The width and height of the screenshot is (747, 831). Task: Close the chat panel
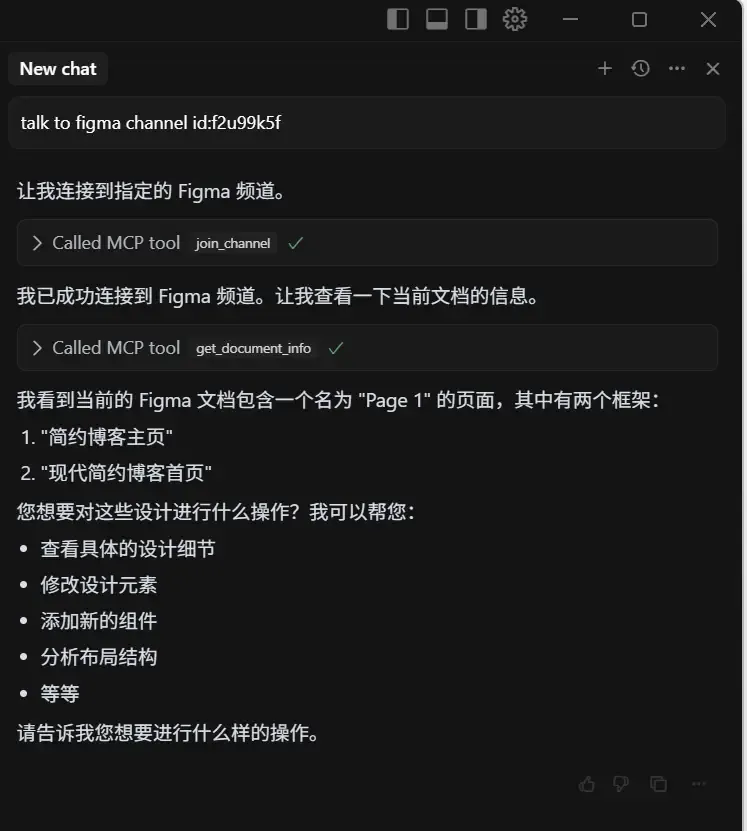pyautogui.click(x=713, y=68)
